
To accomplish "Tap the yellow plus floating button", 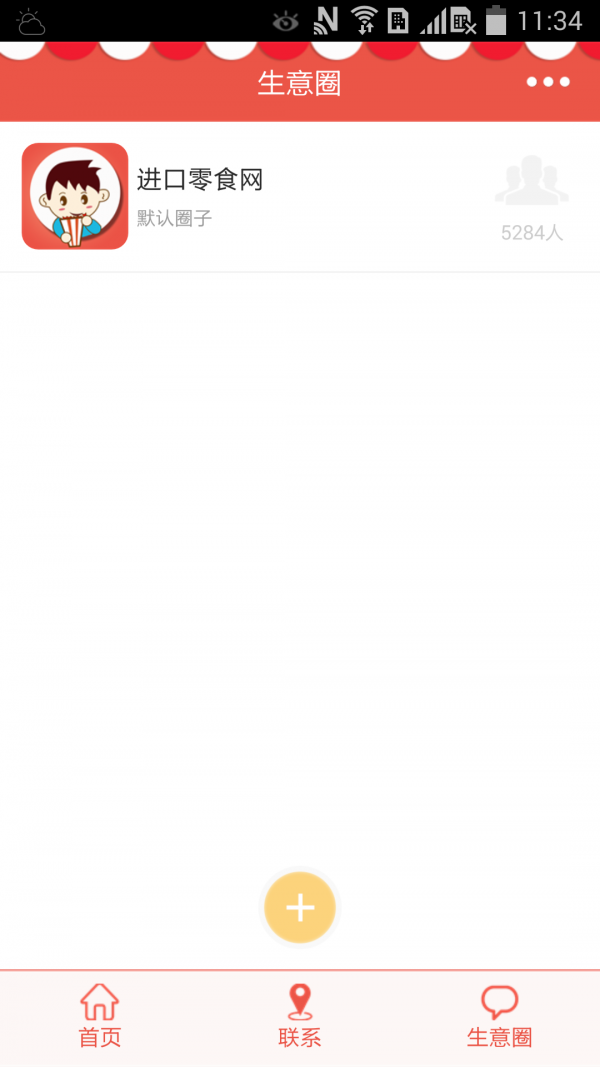I will coord(300,908).
